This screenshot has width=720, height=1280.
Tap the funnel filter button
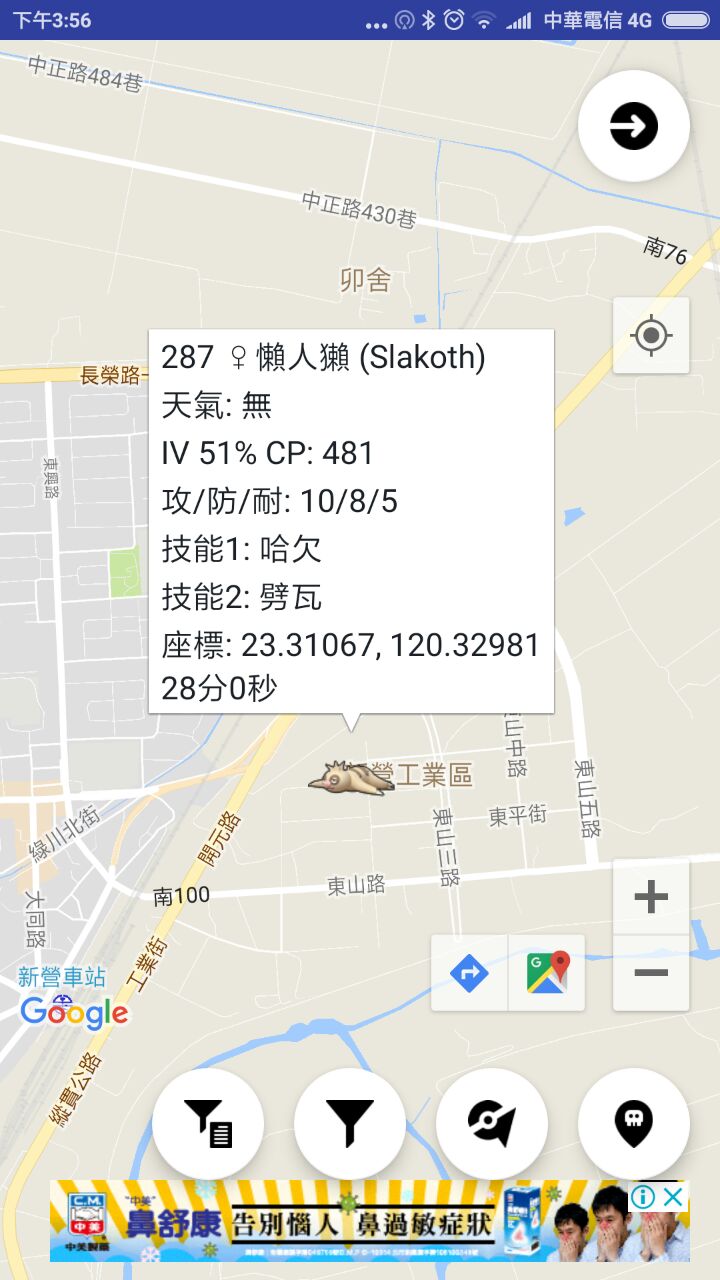click(350, 1124)
